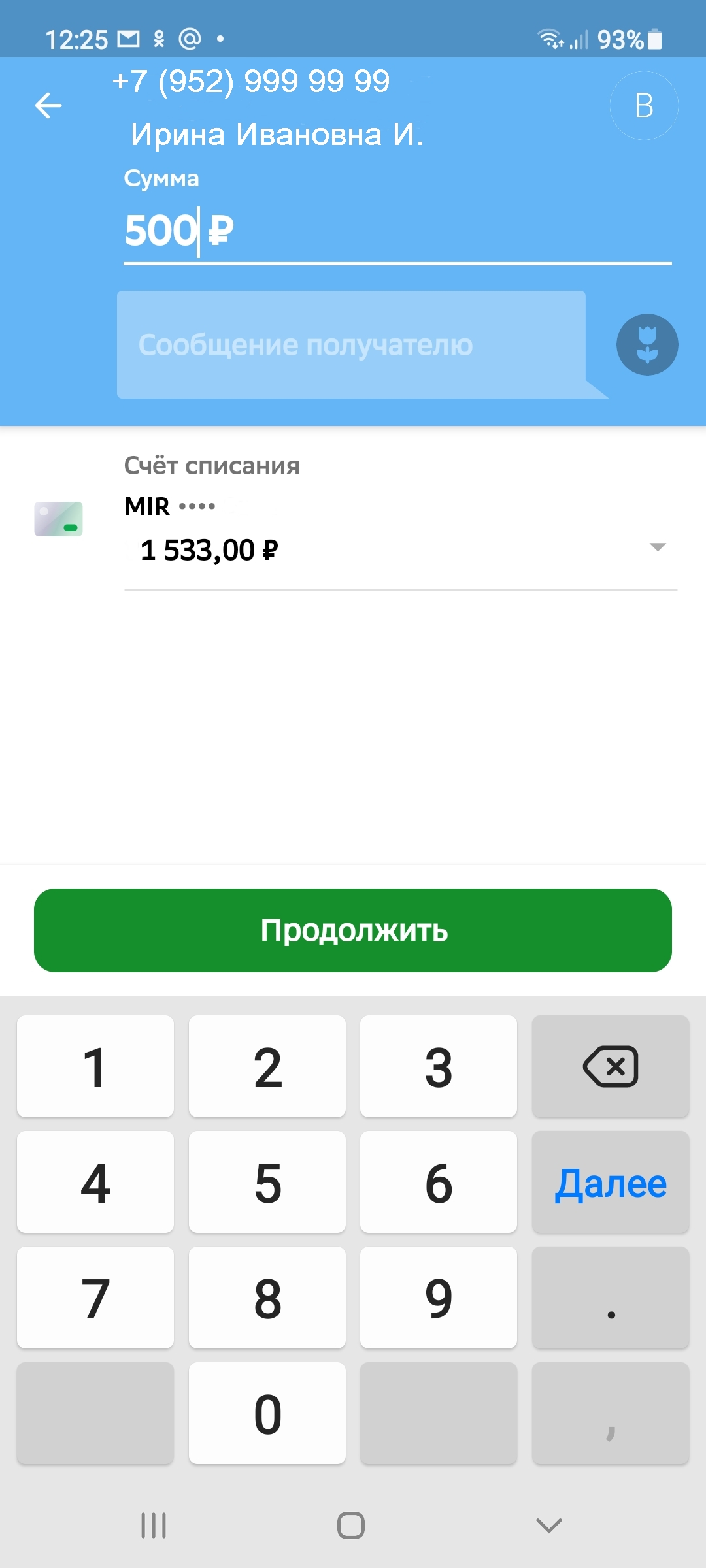Image resolution: width=706 pixels, height=1568 pixels.
Task: Type digit 9 on the keypad
Action: click(439, 1298)
